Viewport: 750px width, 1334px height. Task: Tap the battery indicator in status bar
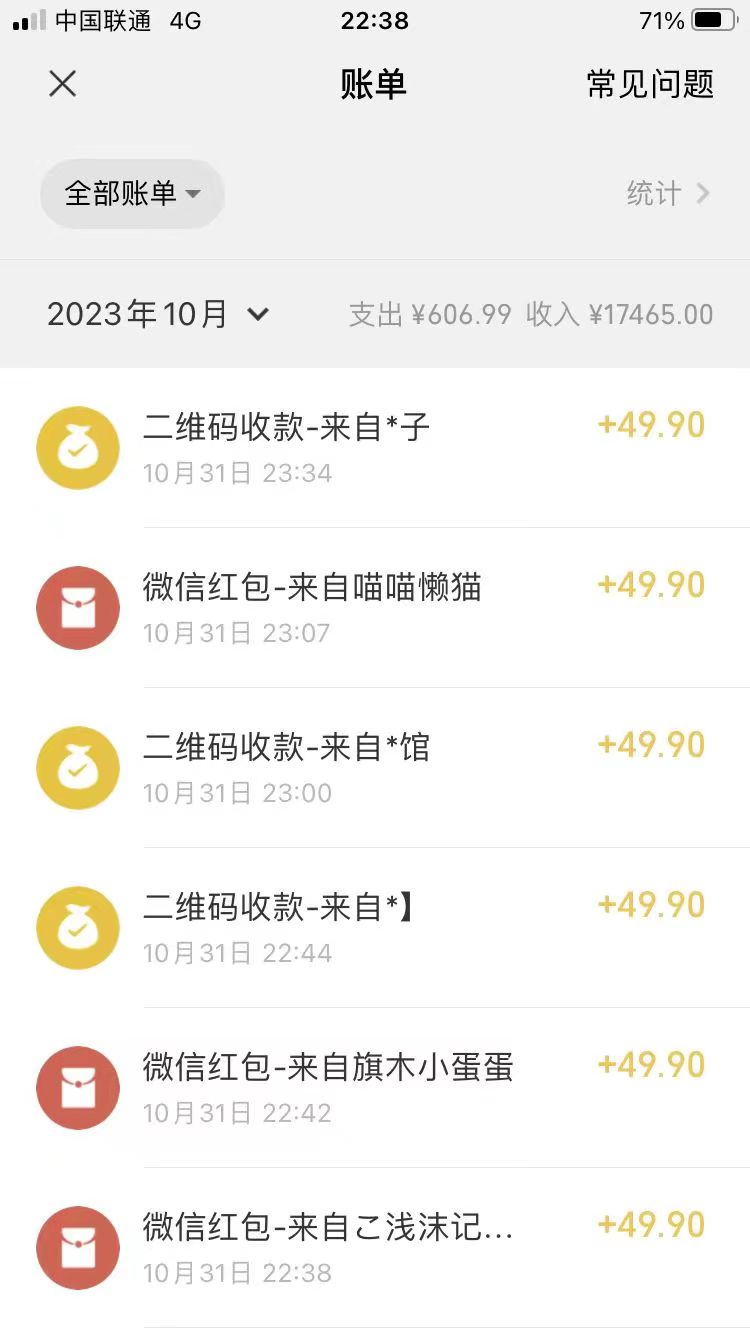click(712, 20)
